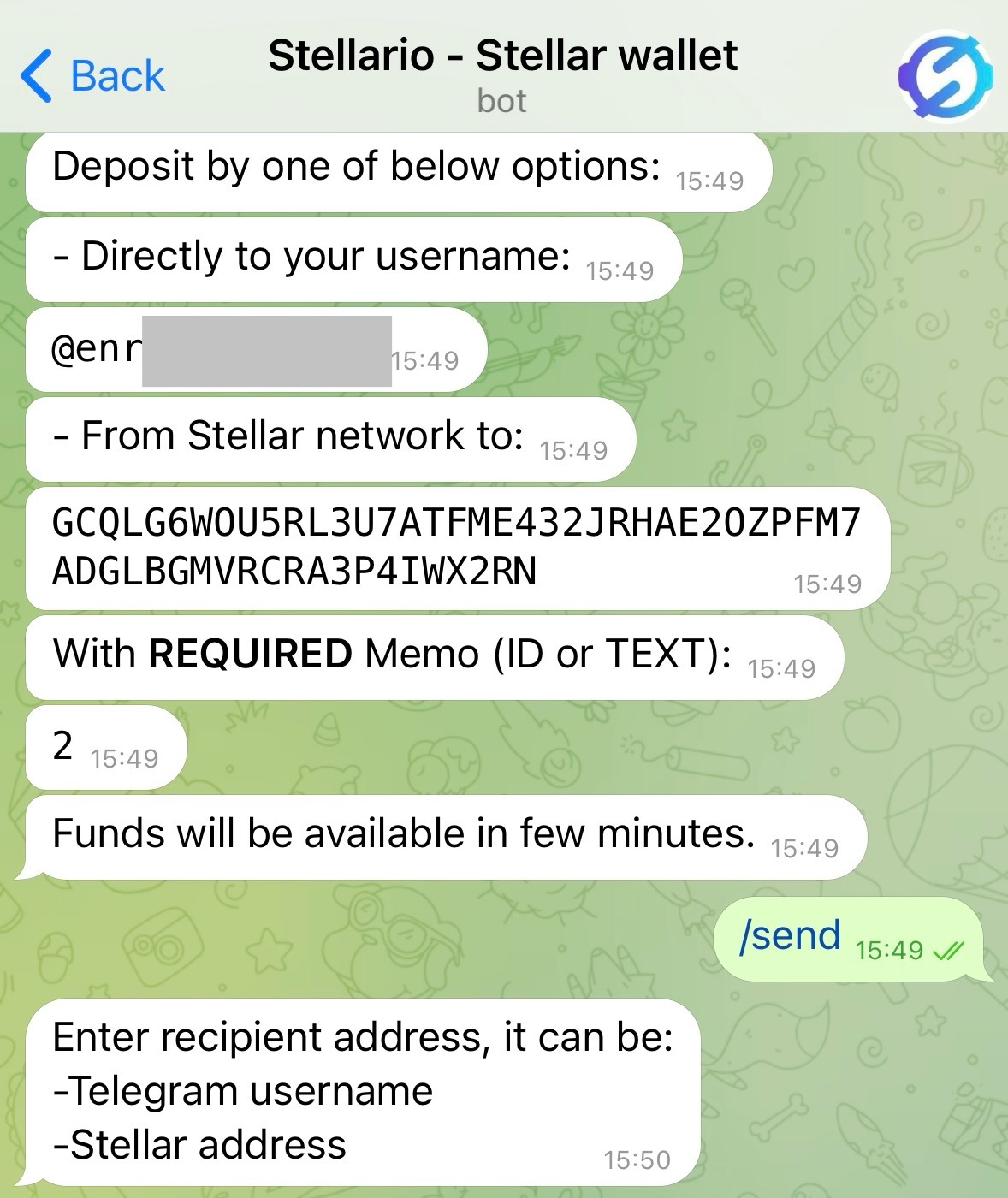The height and width of the screenshot is (1198, 1008).
Task: Go back to the chat list
Action: click(92, 75)
